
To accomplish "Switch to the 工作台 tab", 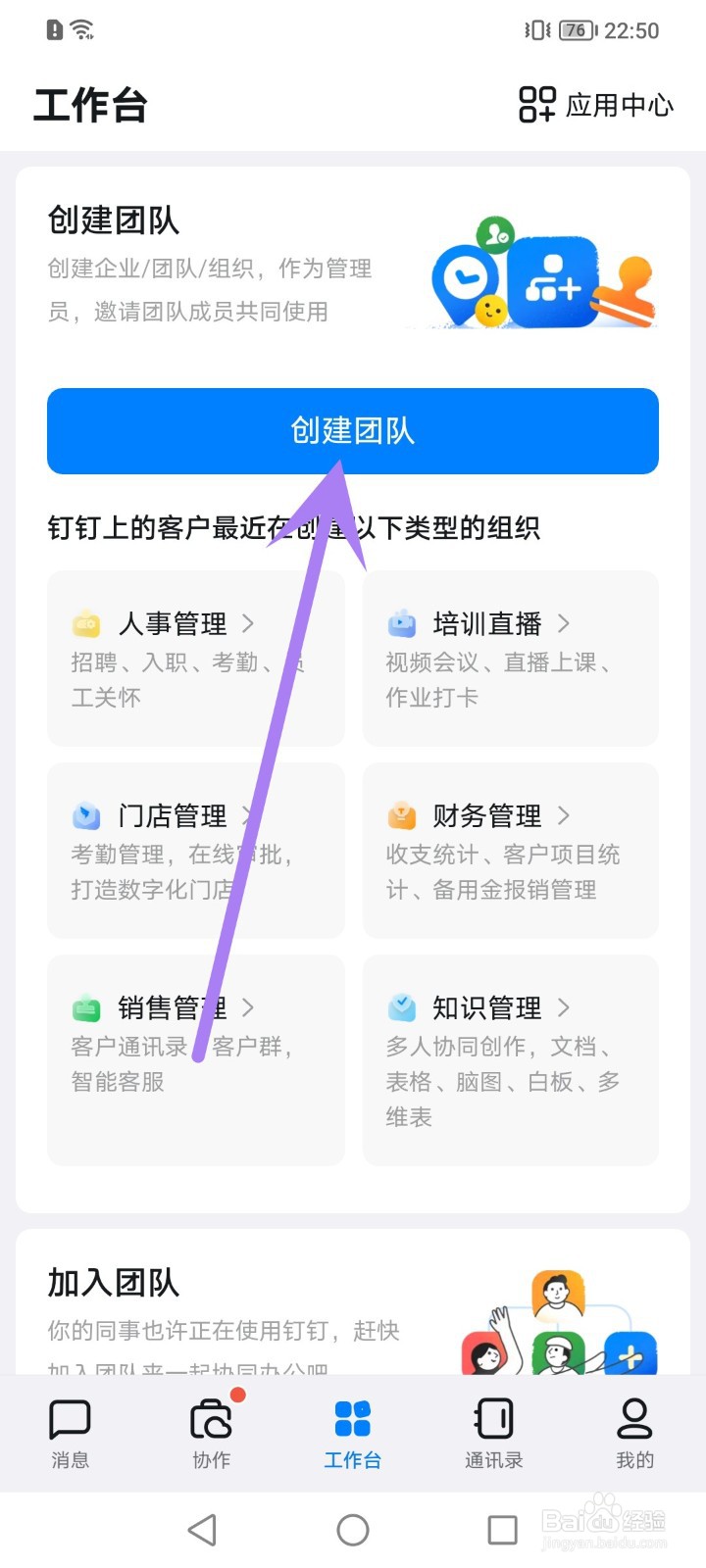I will (x=351, y=1431).
